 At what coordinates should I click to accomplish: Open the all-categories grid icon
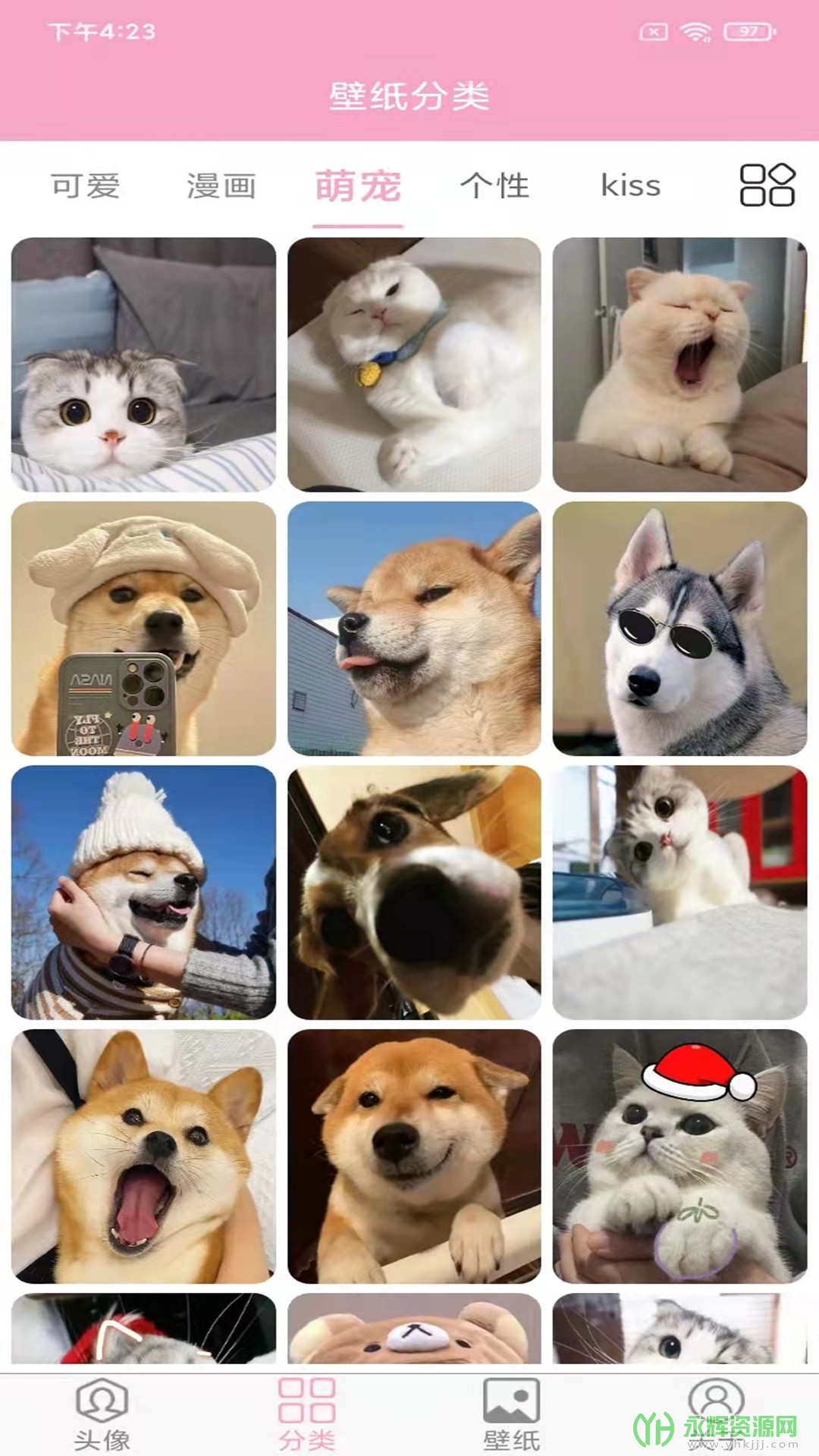click(x=767, y=185)
